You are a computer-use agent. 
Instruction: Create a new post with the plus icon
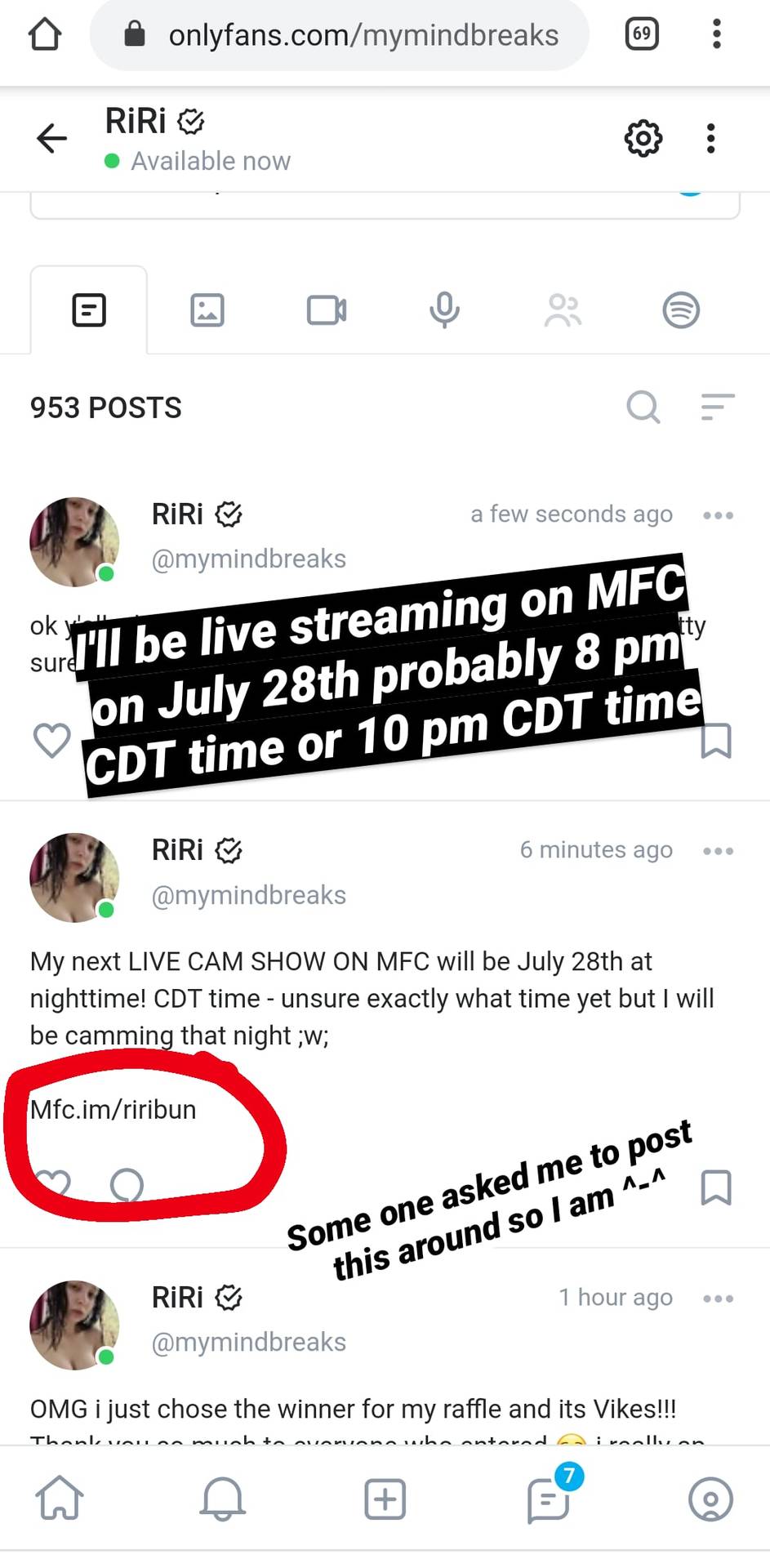[385, 1499]
